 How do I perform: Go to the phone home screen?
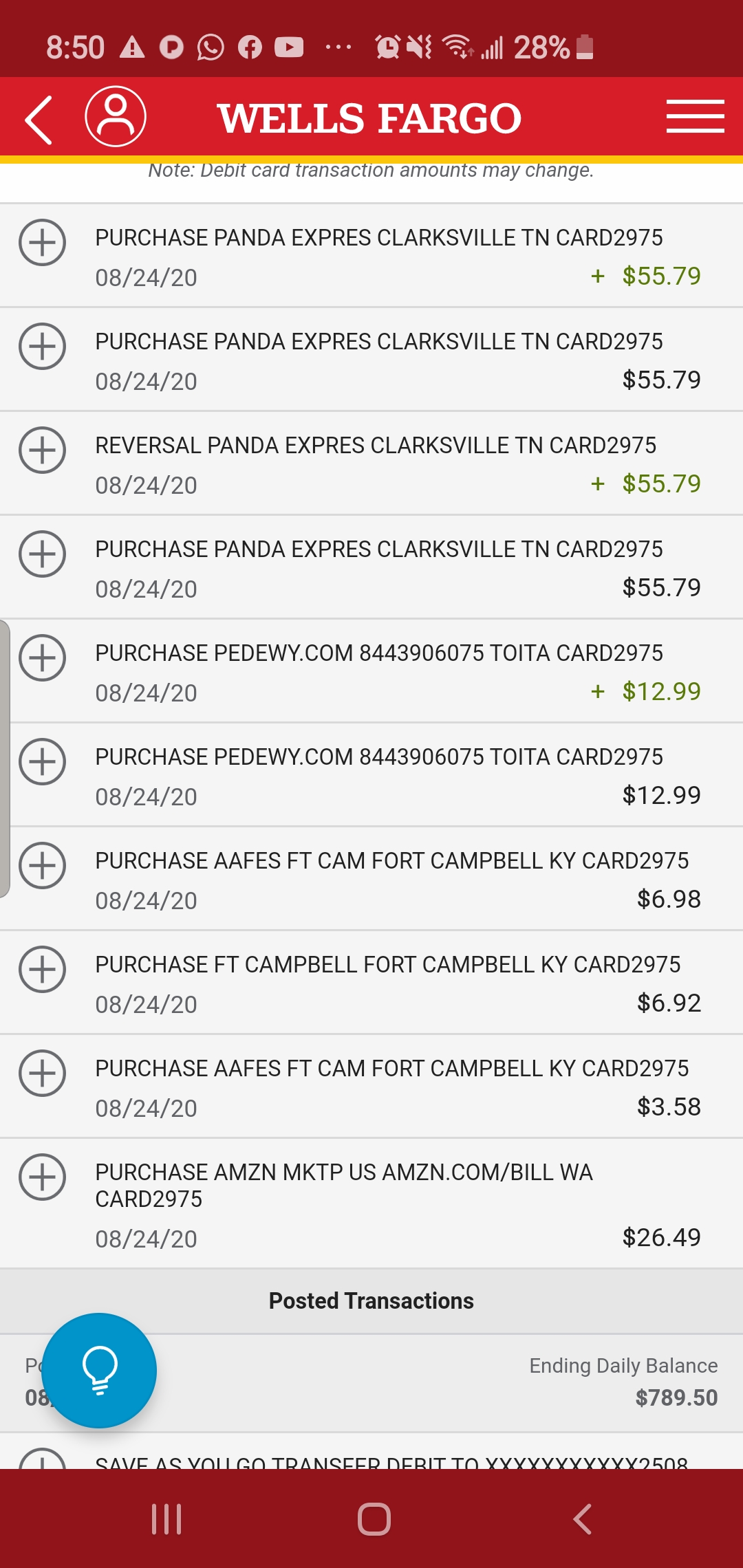(374, 1519)
